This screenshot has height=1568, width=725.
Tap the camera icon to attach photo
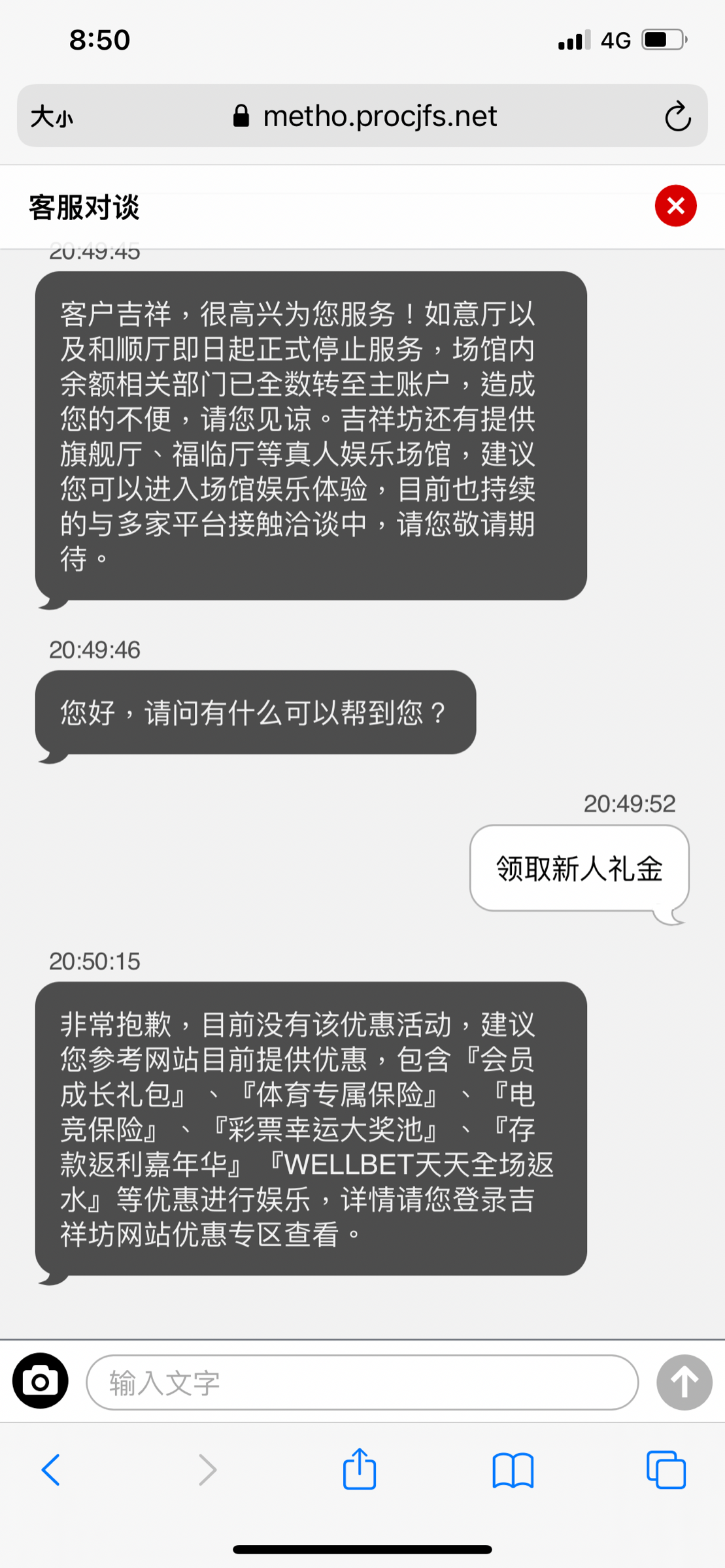[x=41, y=1381]
